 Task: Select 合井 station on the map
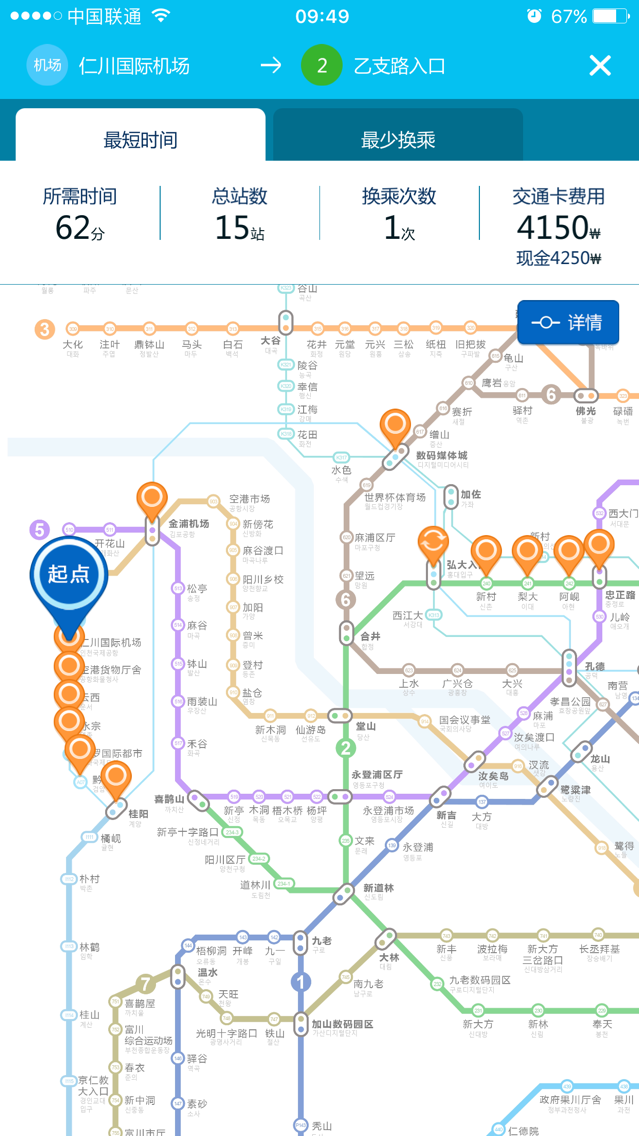346,632
